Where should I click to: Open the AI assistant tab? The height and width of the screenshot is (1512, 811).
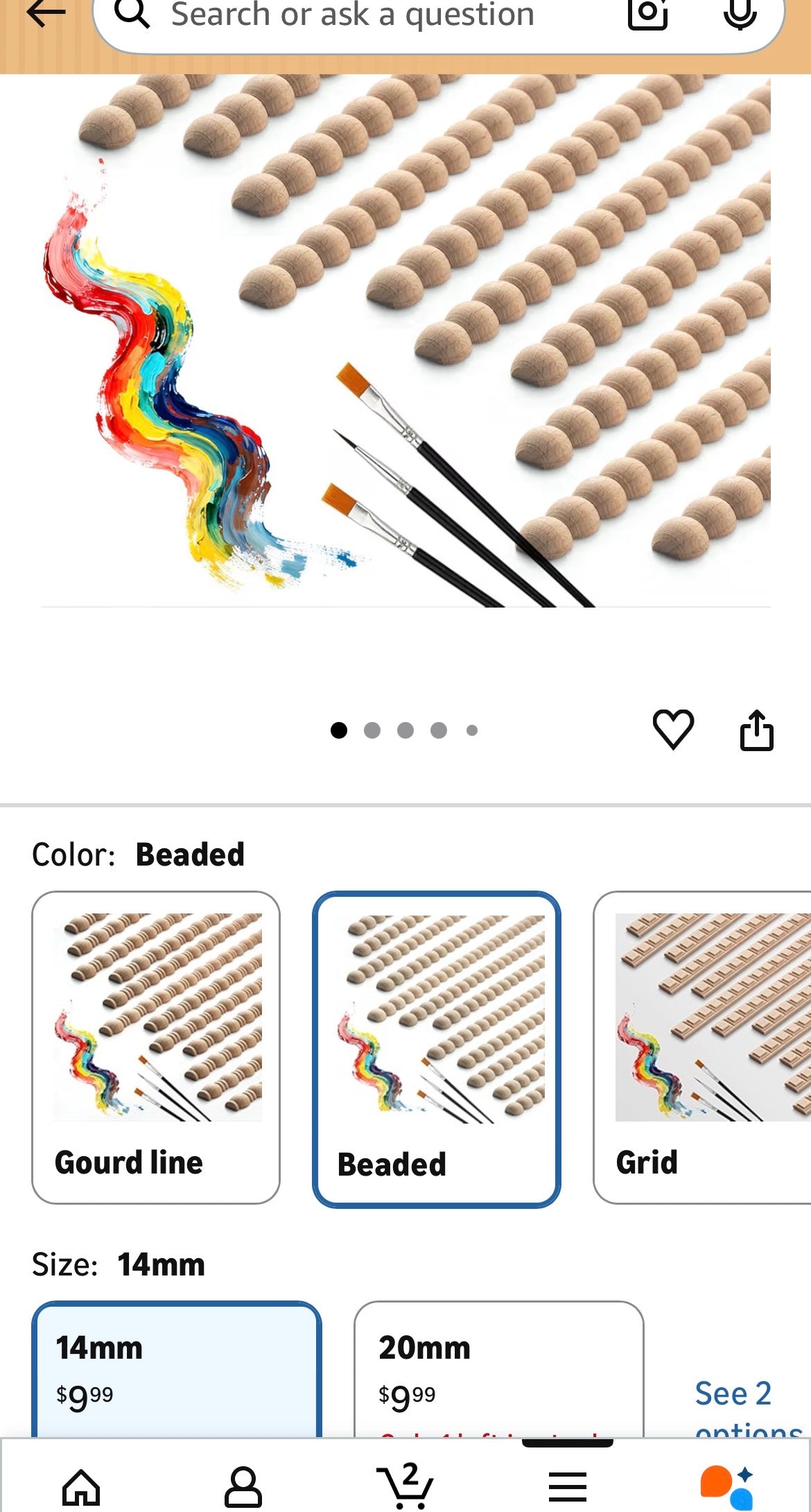[726, 1486]
